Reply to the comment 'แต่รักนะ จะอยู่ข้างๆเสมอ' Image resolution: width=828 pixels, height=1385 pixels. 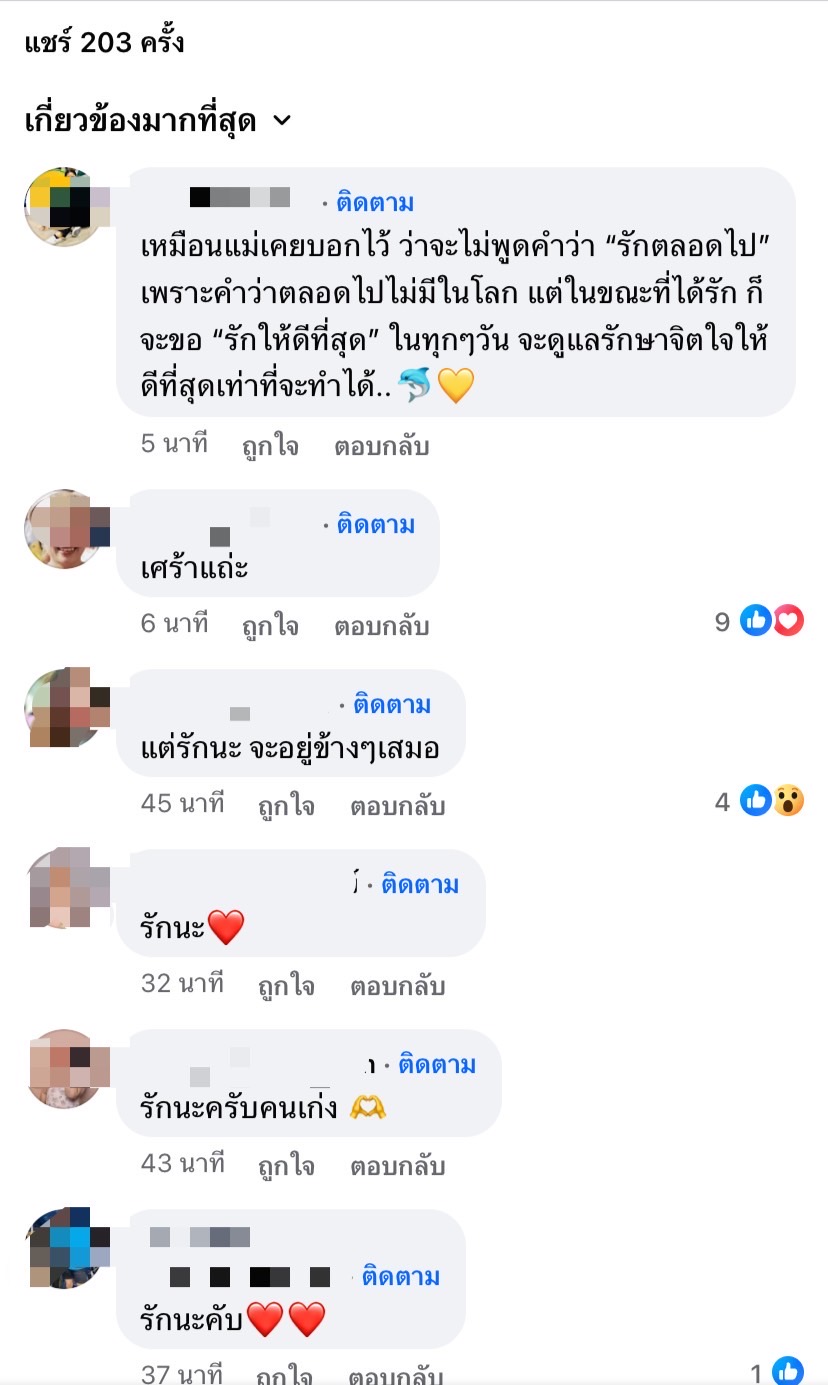397,806
